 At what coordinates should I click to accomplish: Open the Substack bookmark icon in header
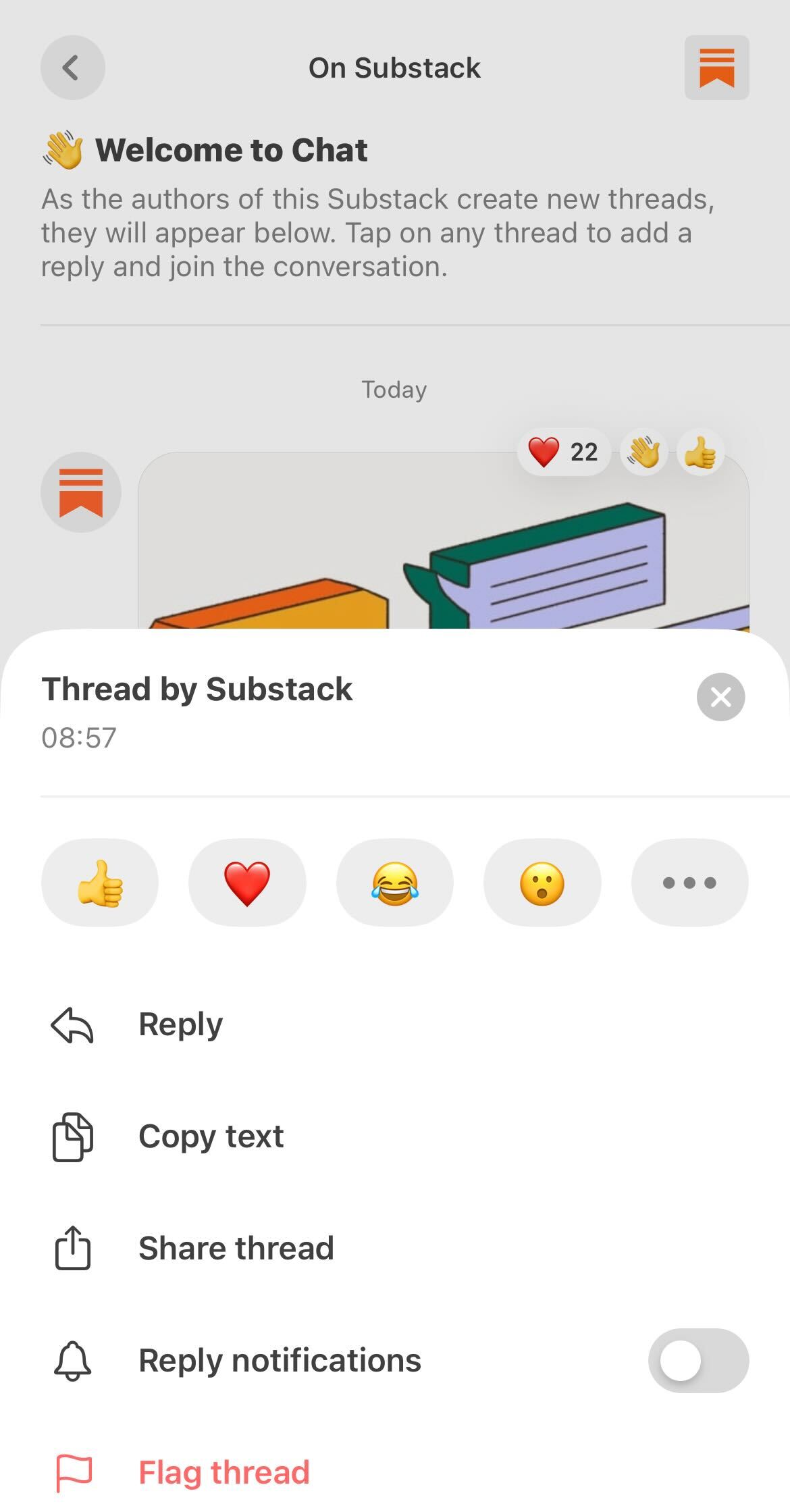[x=716, y=68]
